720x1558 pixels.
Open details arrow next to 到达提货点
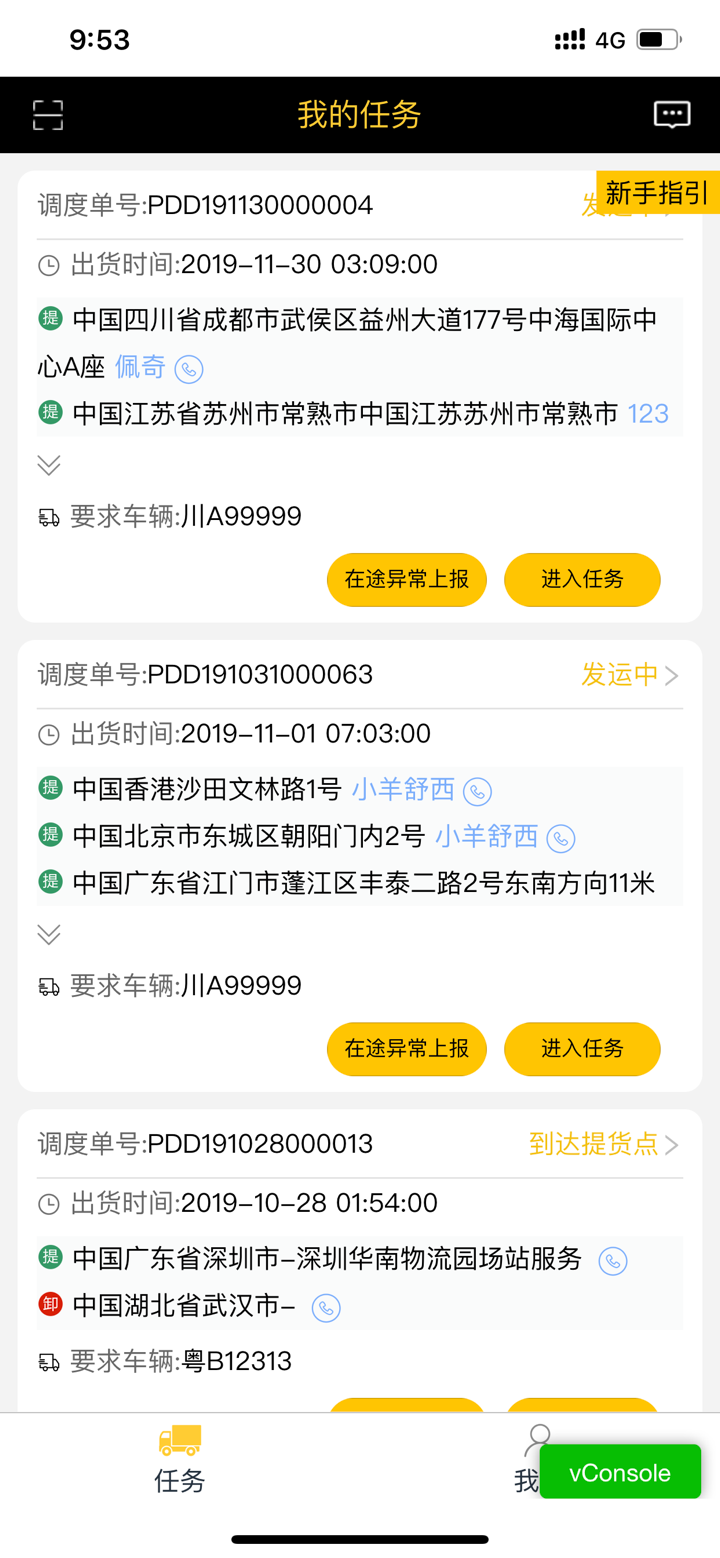pyautogui.click(x=674, y=1145)
